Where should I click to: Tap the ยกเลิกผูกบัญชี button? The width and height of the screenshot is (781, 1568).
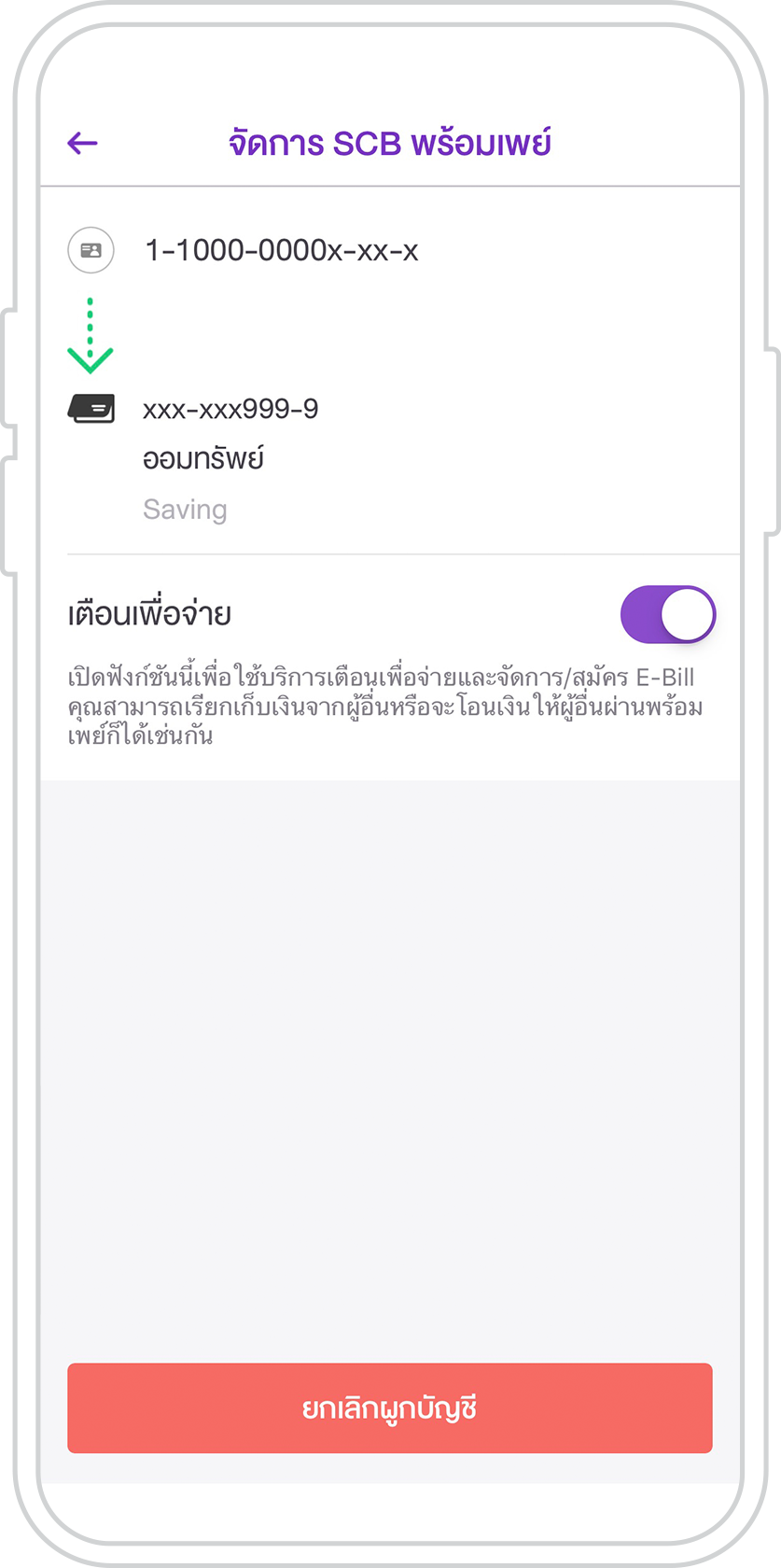point(390,1407)
